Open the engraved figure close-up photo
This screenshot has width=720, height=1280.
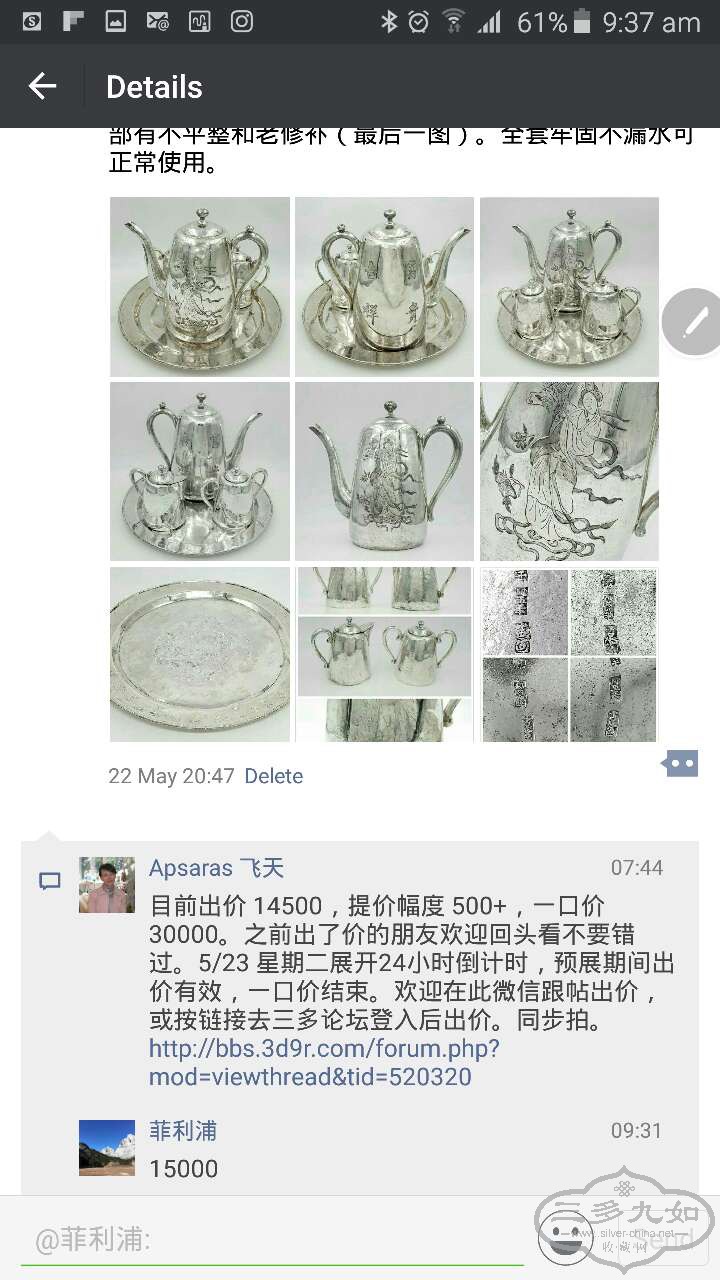click(x=569, y=471)
